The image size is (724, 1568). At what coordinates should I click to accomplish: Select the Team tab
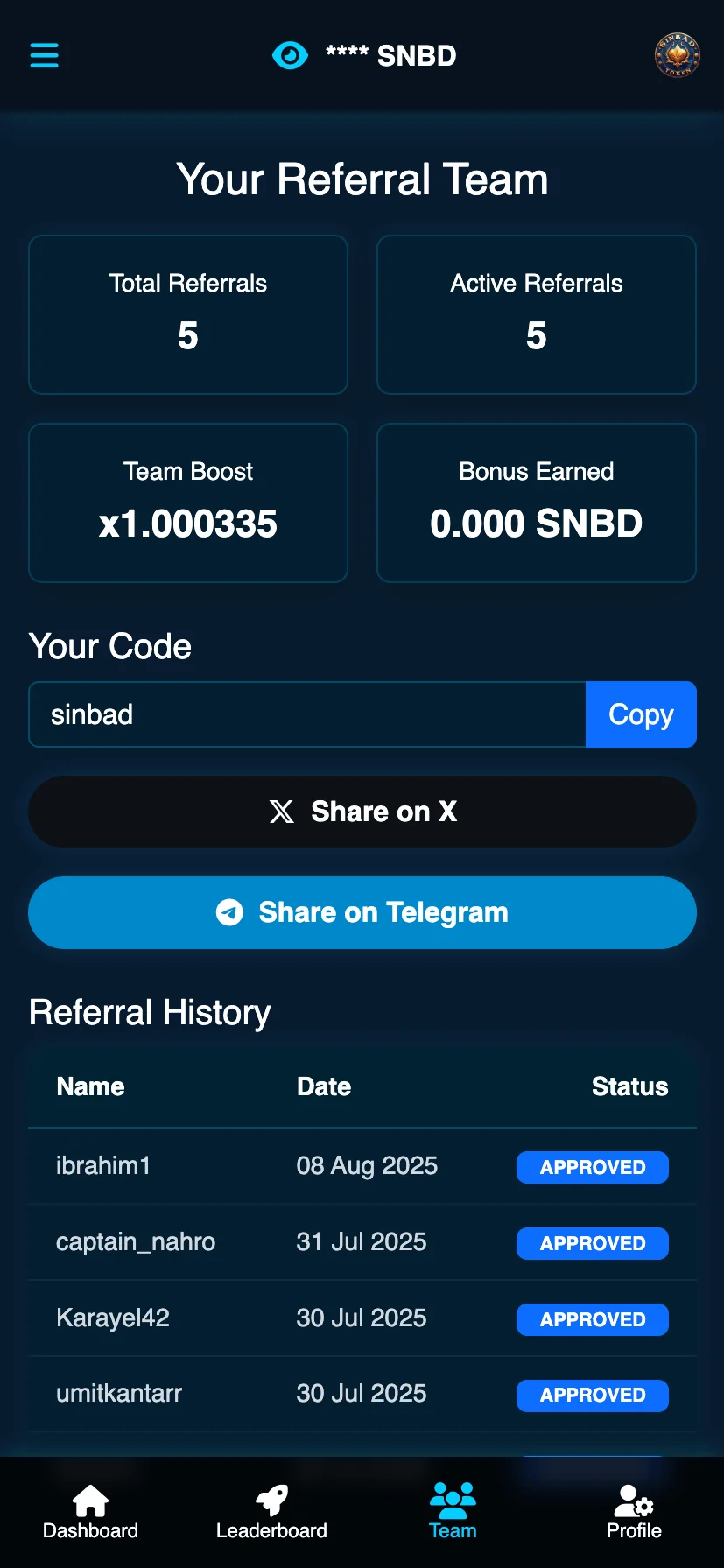point(453,1512)
